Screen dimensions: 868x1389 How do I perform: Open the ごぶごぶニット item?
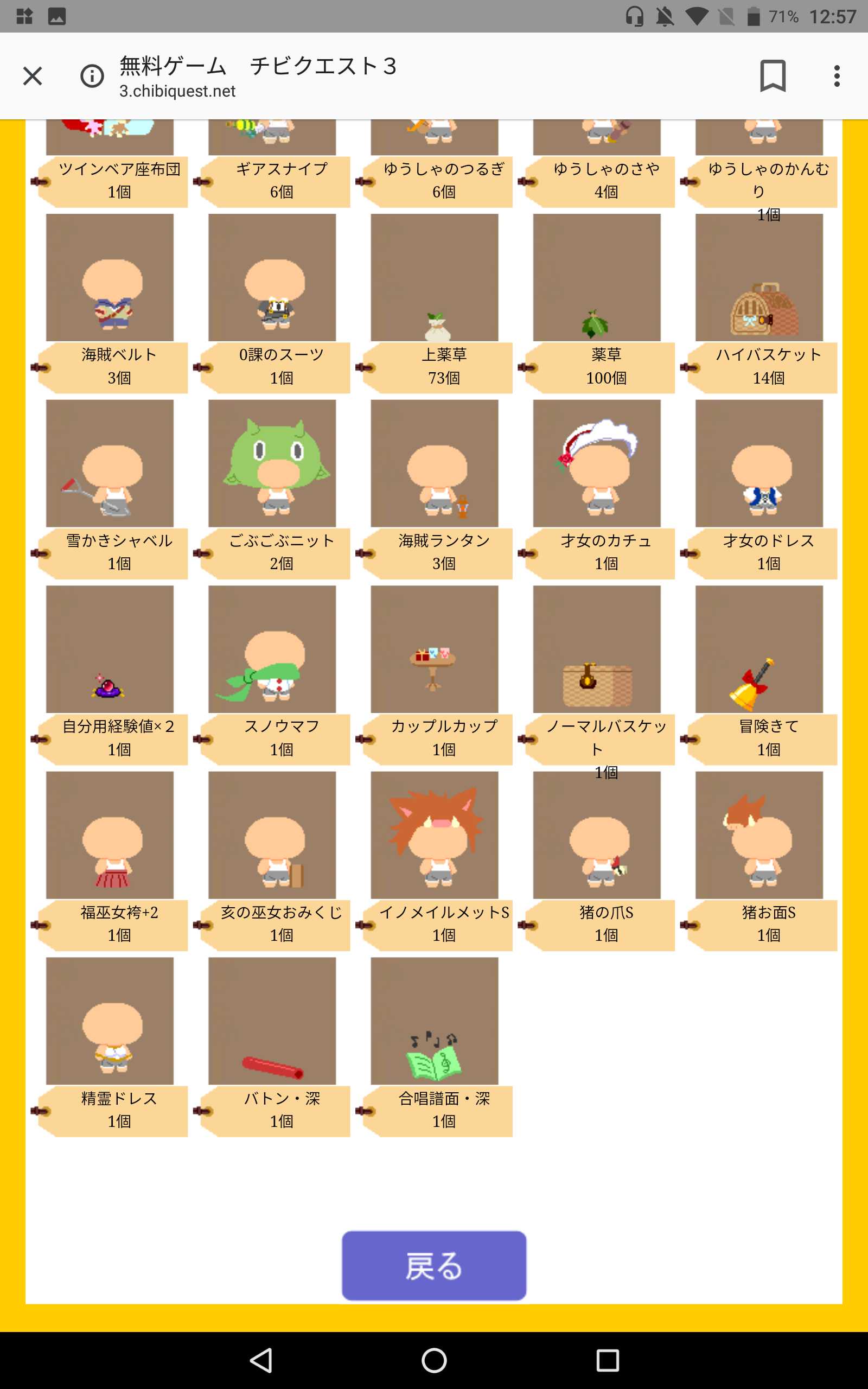point(272,464)
